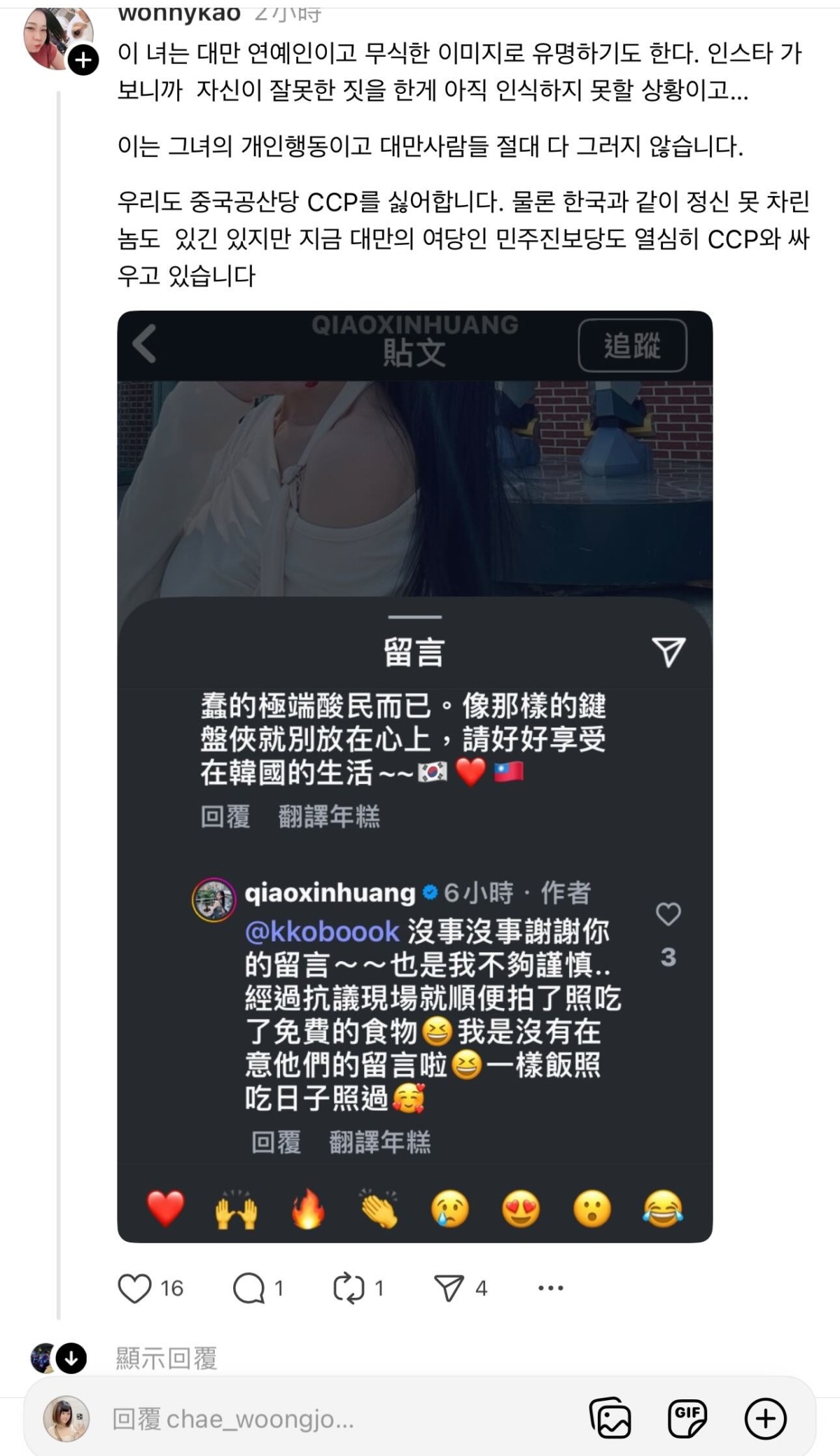Add a GIF to the reply

click(687, 1419)
